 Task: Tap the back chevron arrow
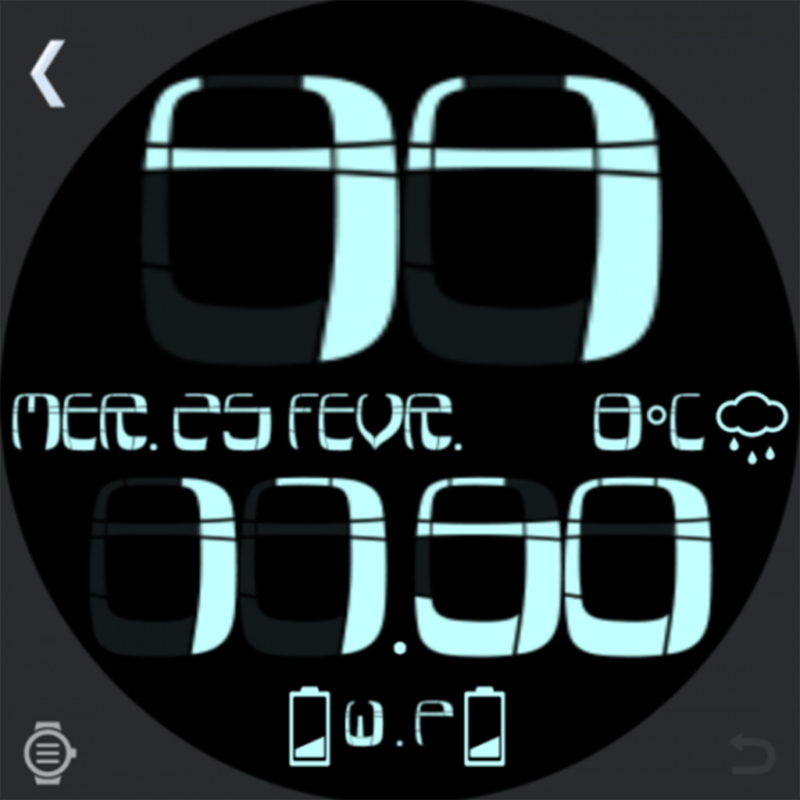pyautogui.click(x=47, y=74)
